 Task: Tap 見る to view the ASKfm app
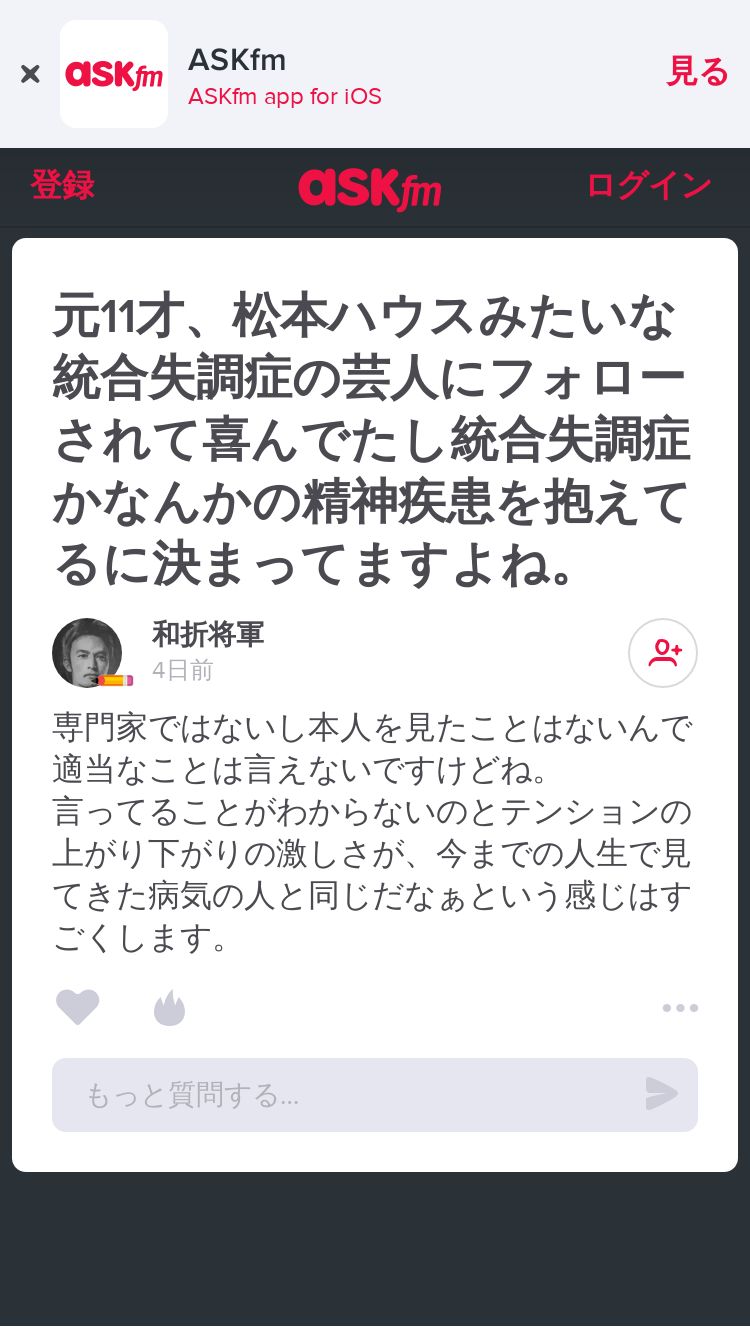coord(698,72)
